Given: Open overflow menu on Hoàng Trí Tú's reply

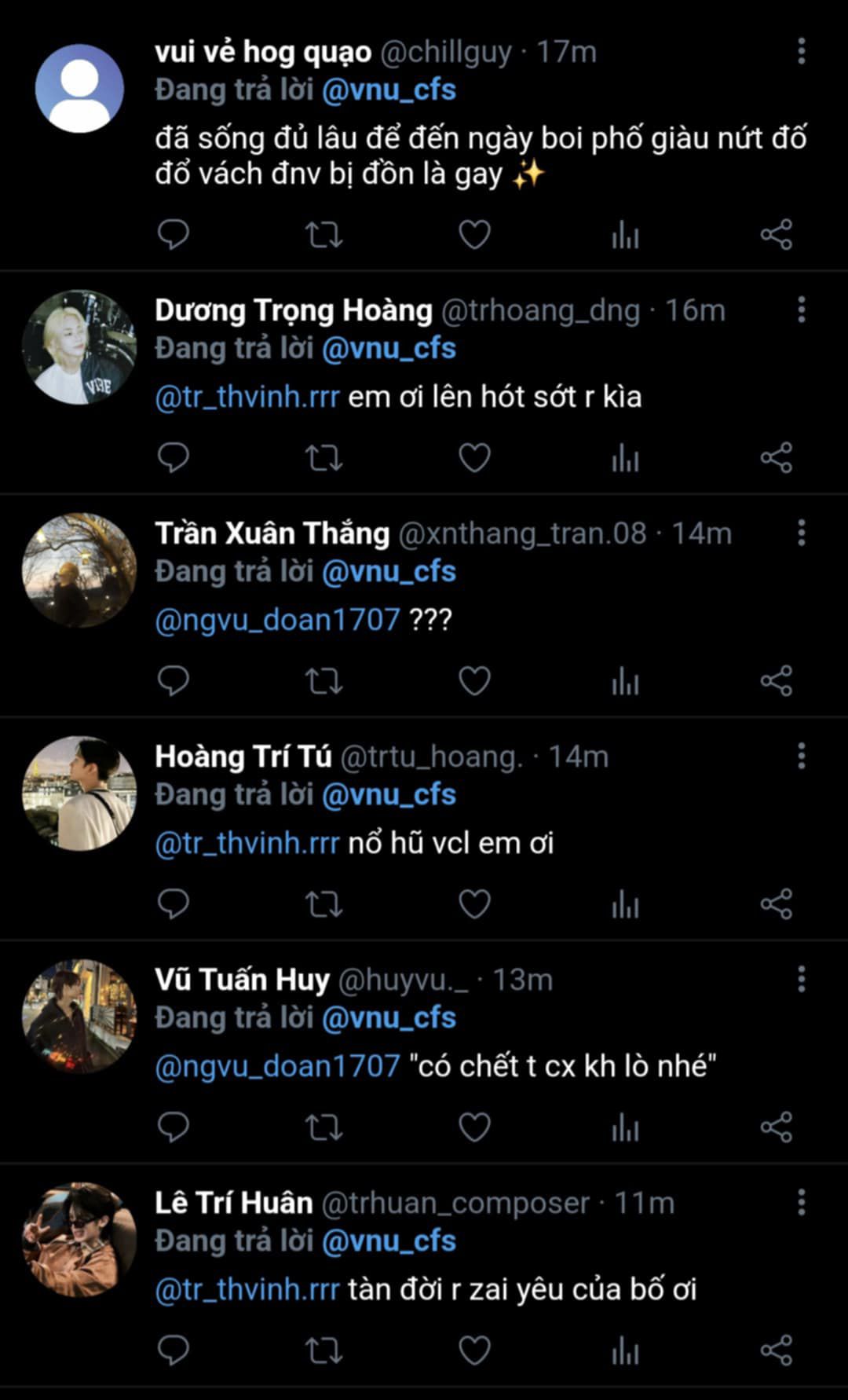Looking at the screenshot, I should (801, 756).
